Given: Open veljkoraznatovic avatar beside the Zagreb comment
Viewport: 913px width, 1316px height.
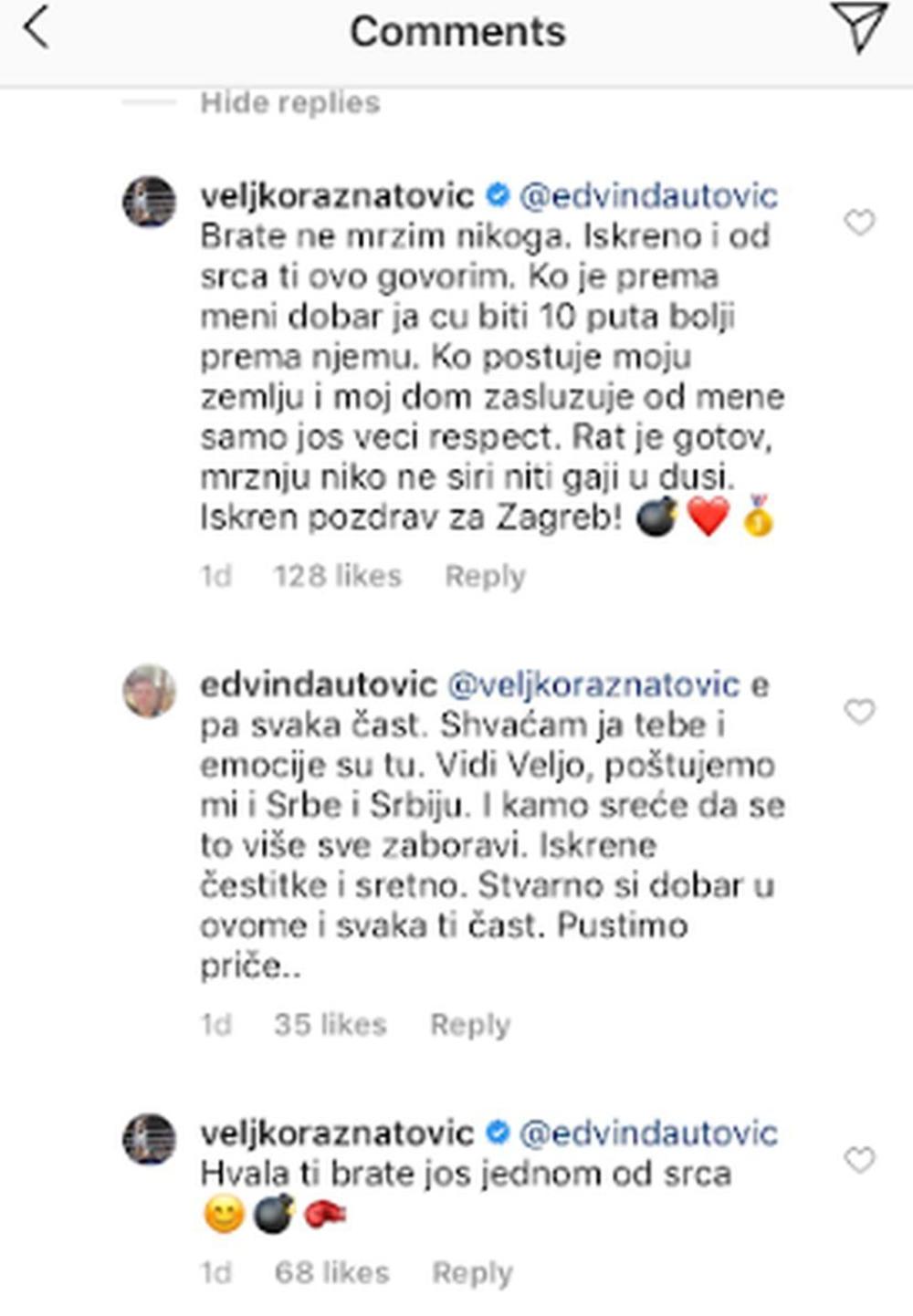Looking at the screenshot, I should coord(149,201).
